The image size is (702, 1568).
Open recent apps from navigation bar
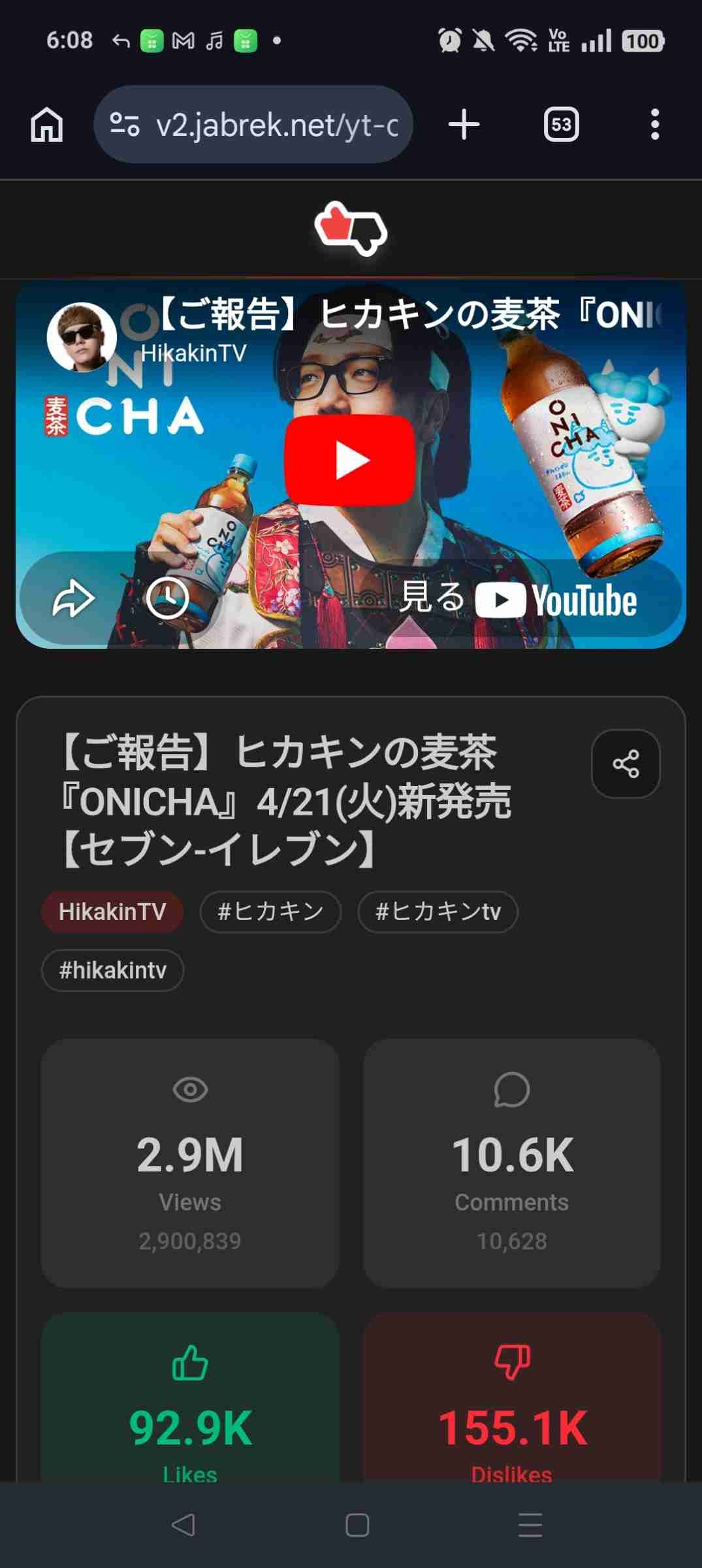coord(530,1525)
